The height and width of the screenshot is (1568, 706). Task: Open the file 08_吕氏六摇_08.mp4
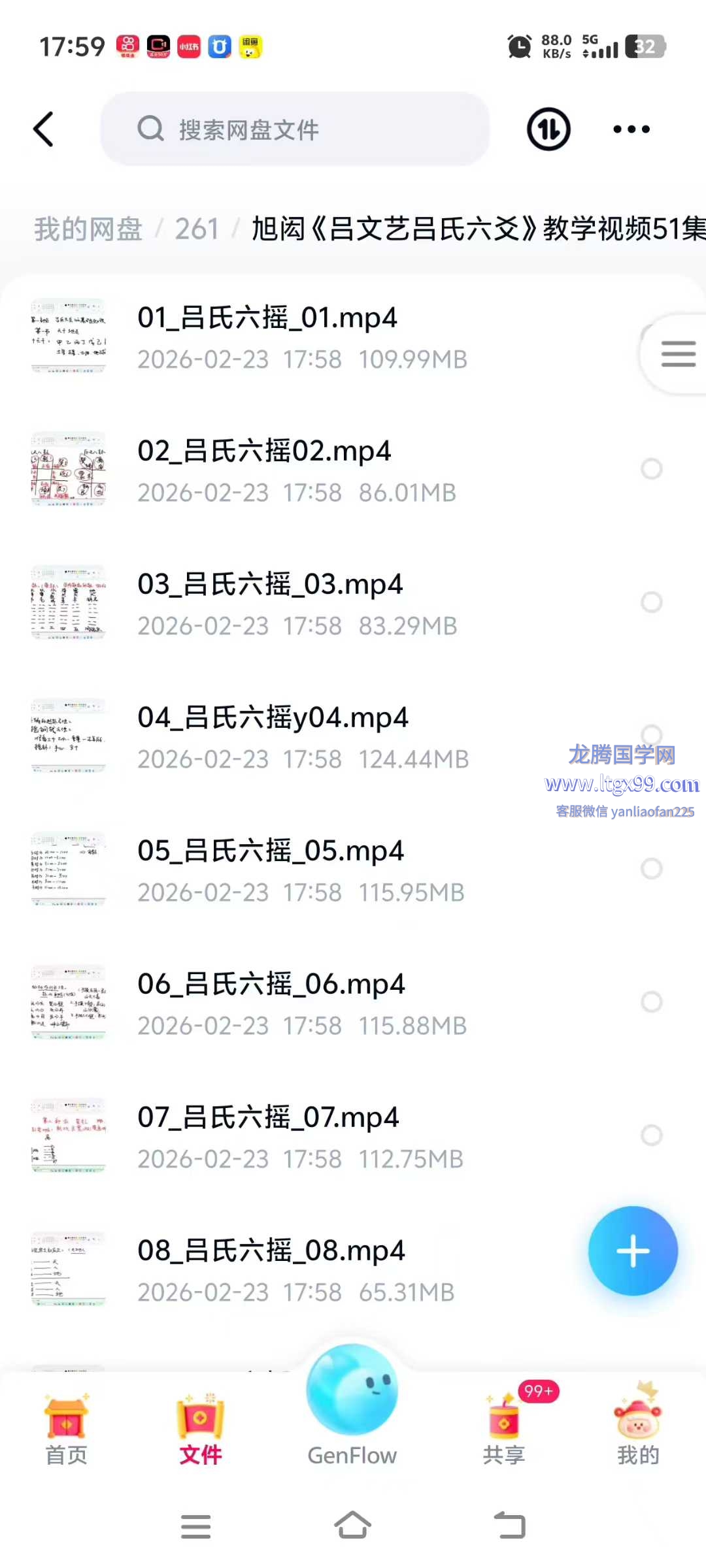pyautogui.click(x=271, y=1252)
